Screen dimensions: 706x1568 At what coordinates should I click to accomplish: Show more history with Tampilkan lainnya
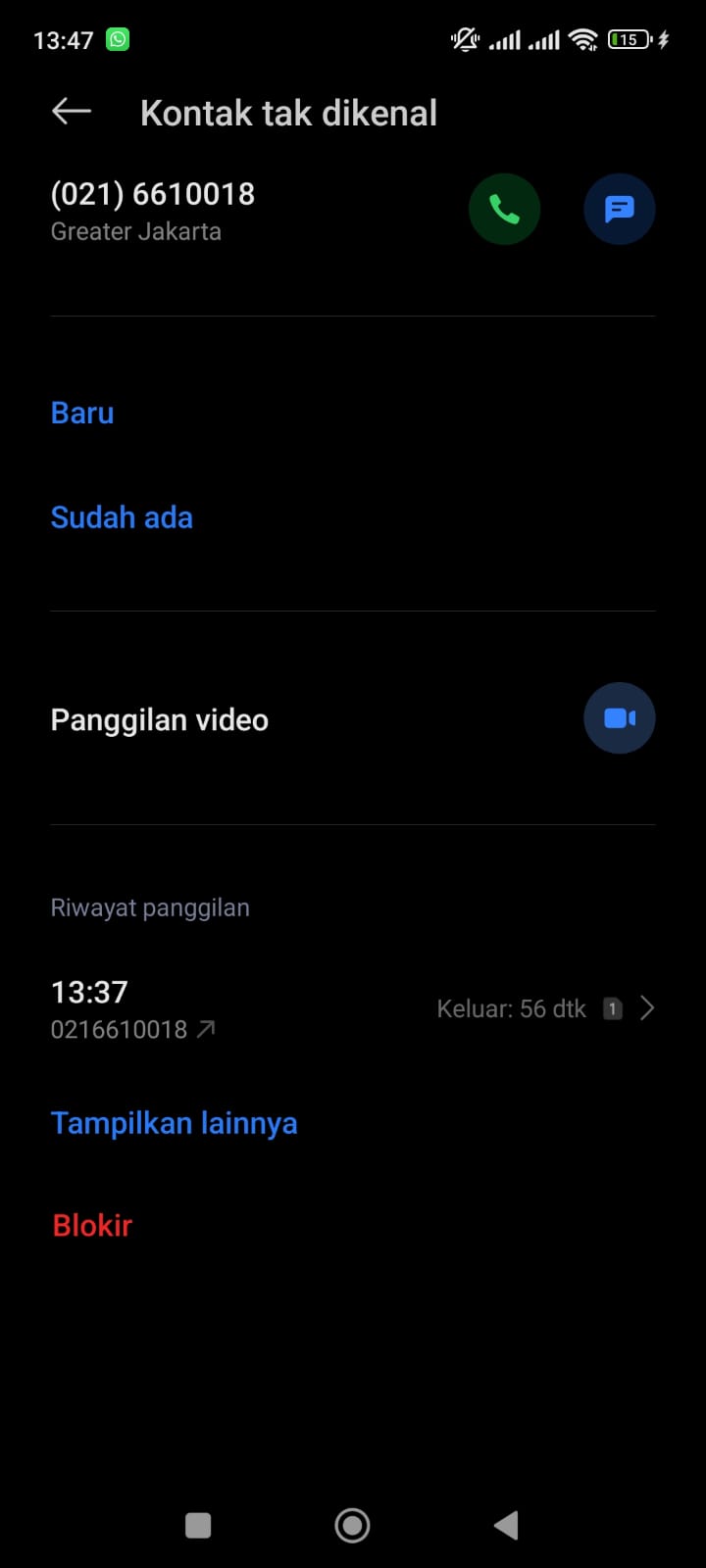coord(174,1122)
